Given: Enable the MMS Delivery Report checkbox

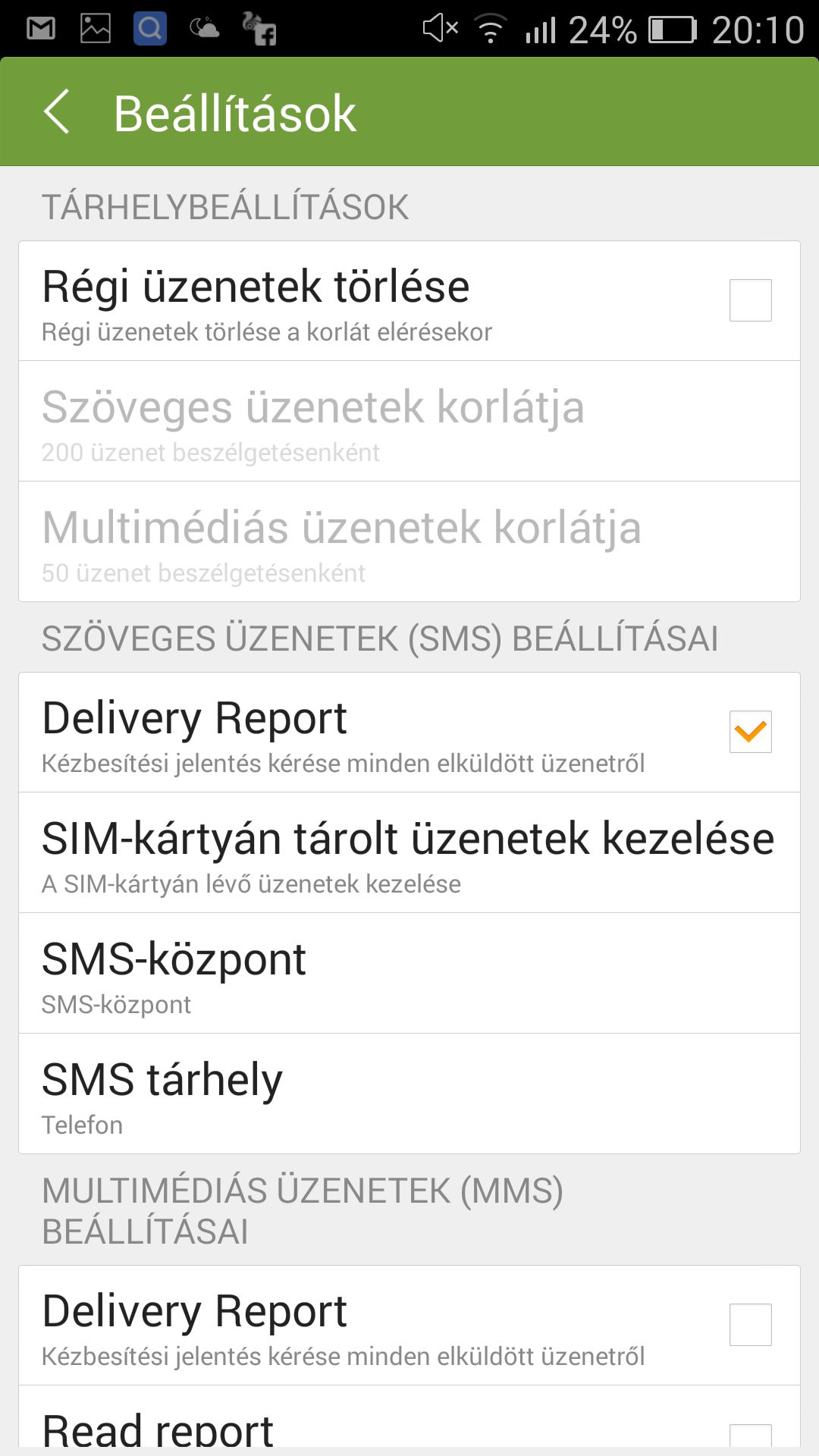Looking at the screenshot, I should tap(750, 1325).
